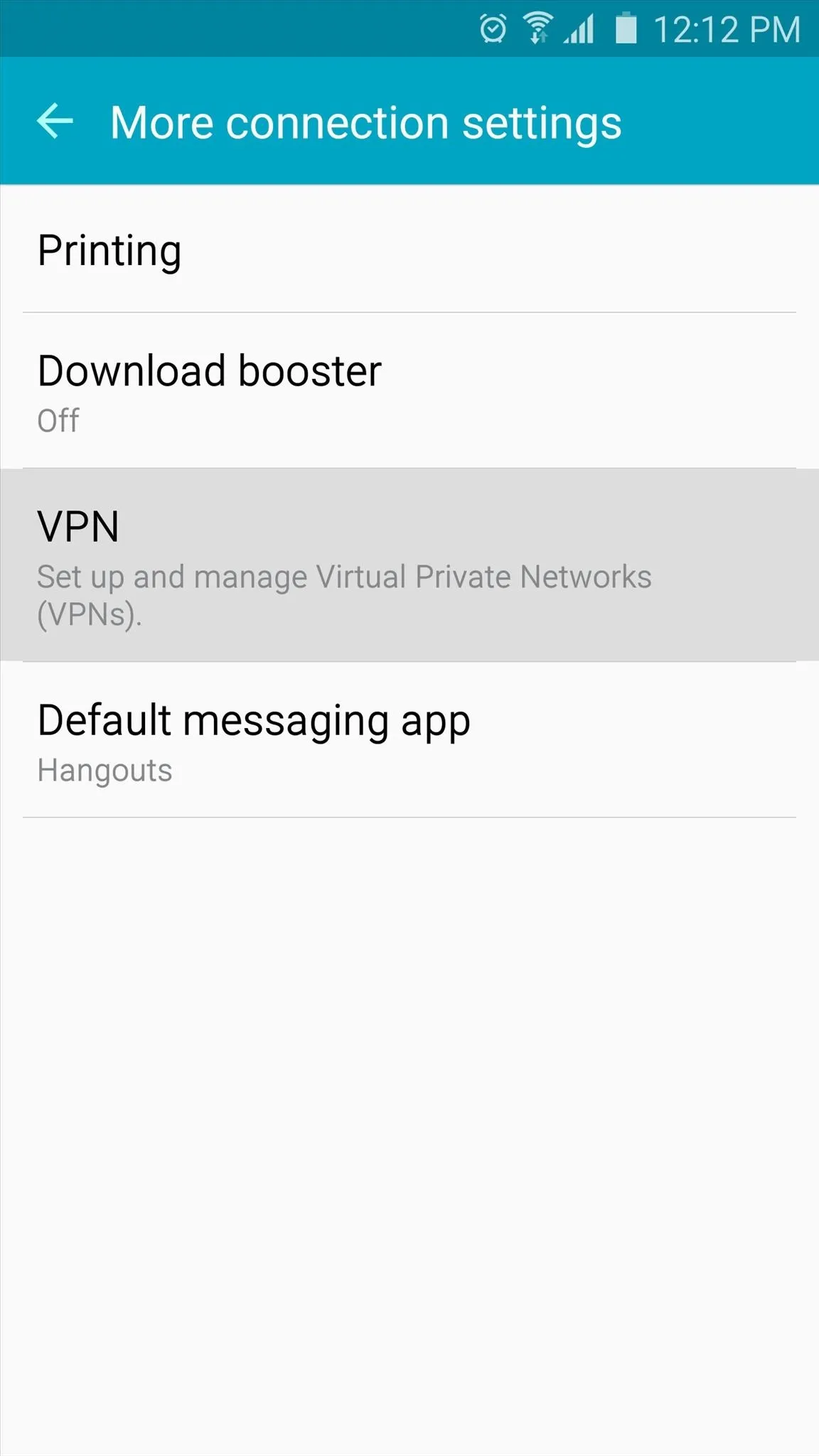819x1456 pixels.
Task: Open Printing settings
Action: [x=409, y=250]
